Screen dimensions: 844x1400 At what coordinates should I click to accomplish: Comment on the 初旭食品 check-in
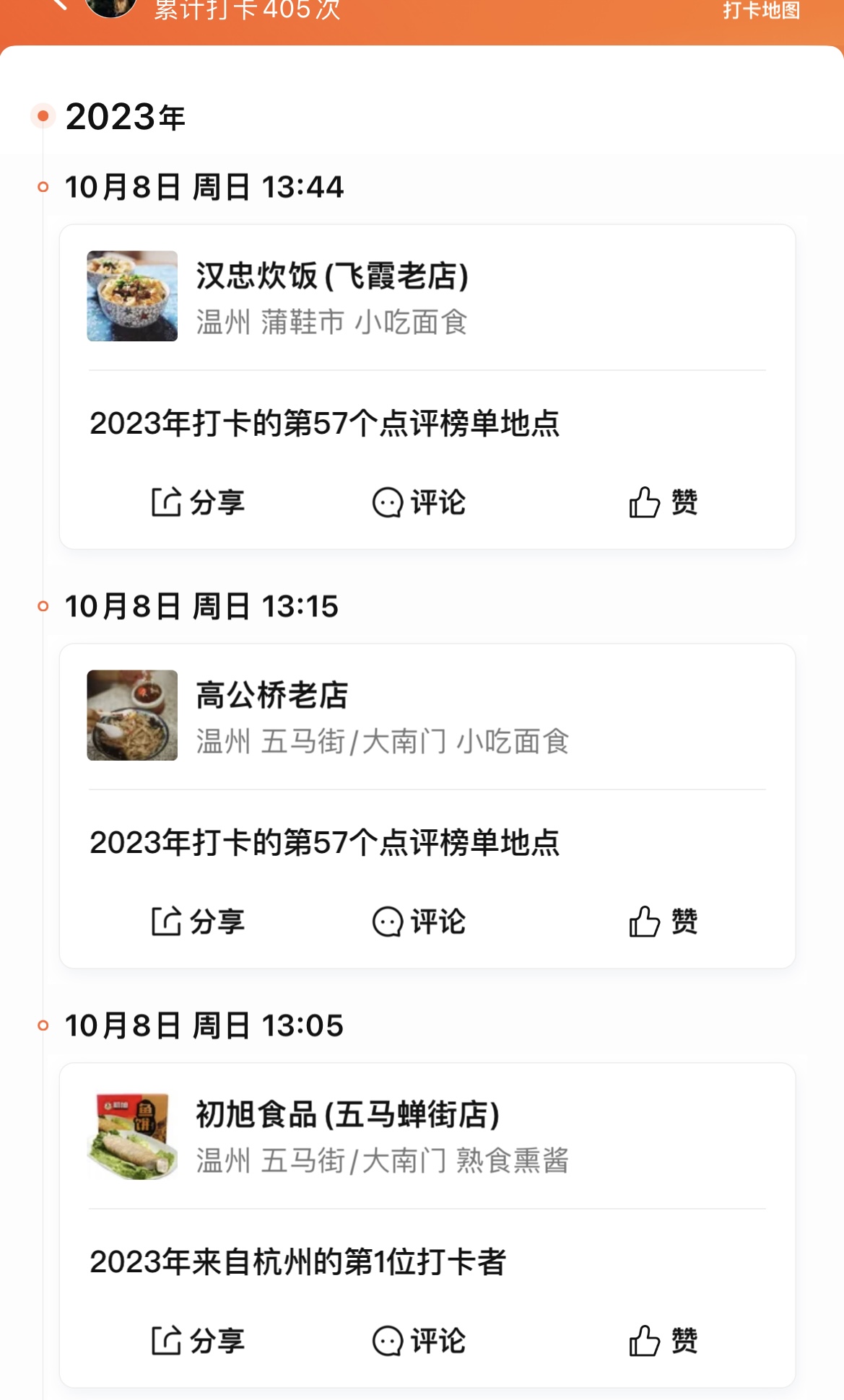click(x=419, y=1341)
